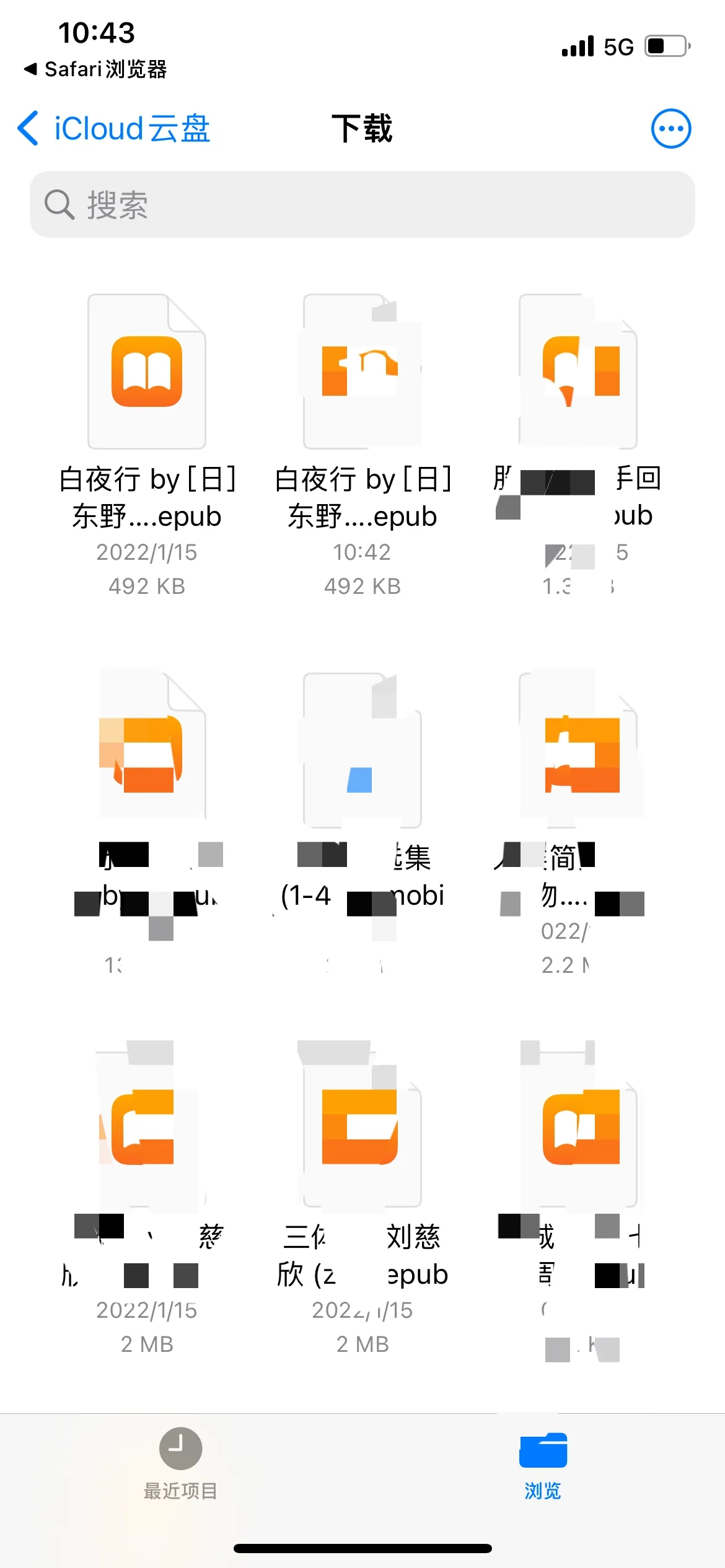Open the 白夜行 epub dated 2022/1/15
Image resolution: width=725 pixels, height=1568 pixels.
point(147,372)
